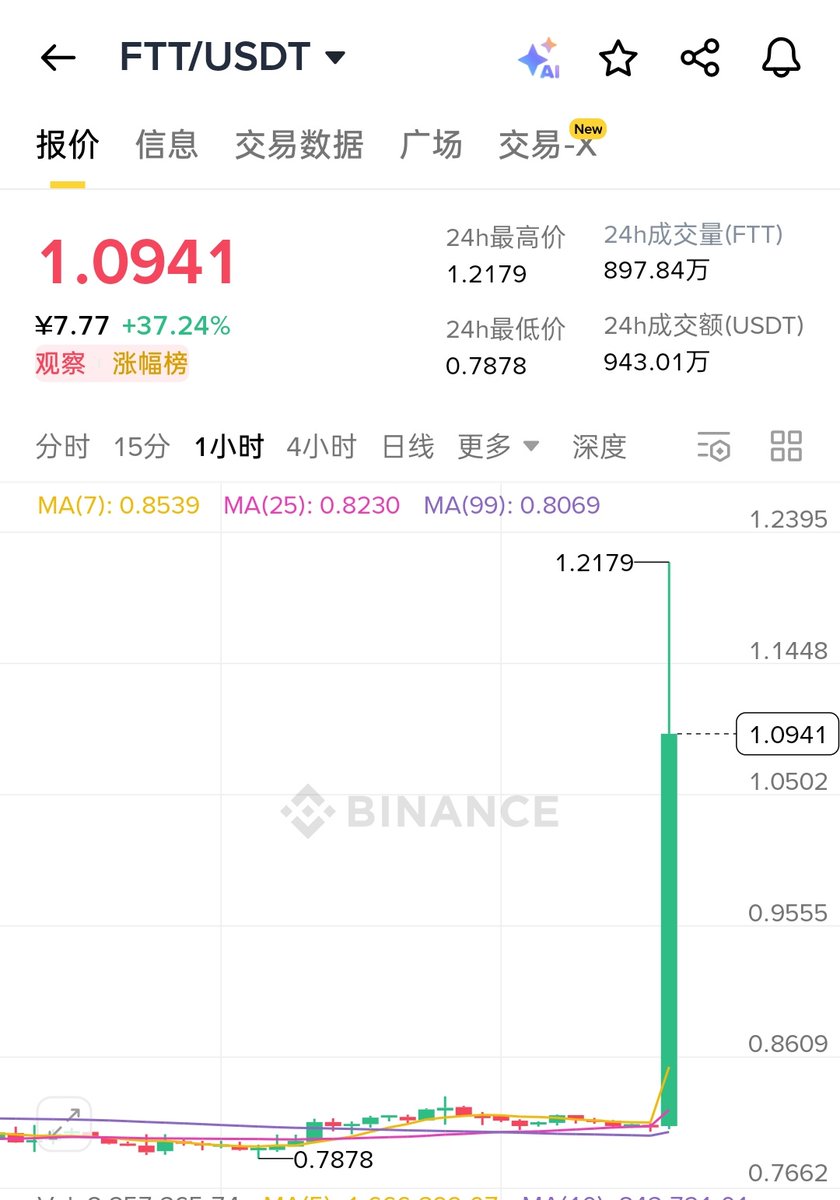Go back using the arrow icon
The width and height of the screenshot is (840, 1200).
(x=58, y=58)
